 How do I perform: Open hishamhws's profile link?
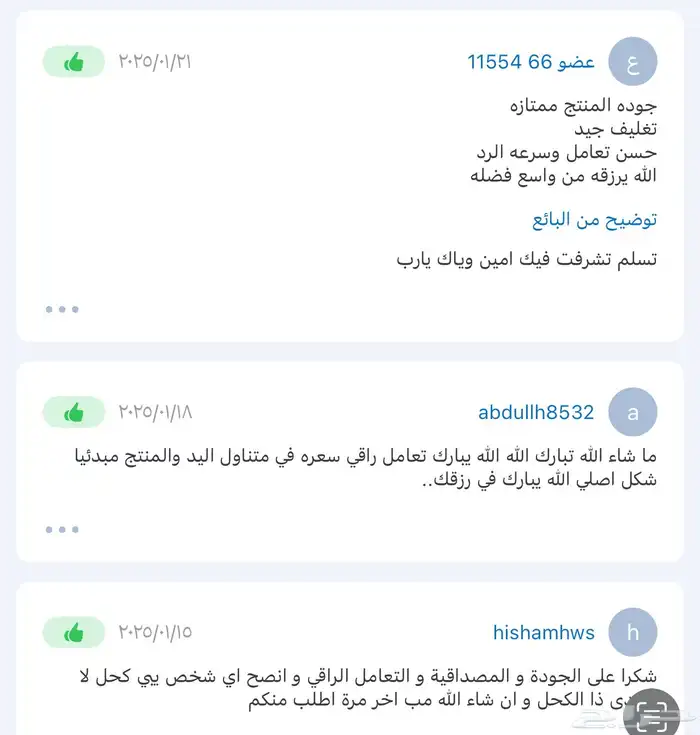point(543,632)
